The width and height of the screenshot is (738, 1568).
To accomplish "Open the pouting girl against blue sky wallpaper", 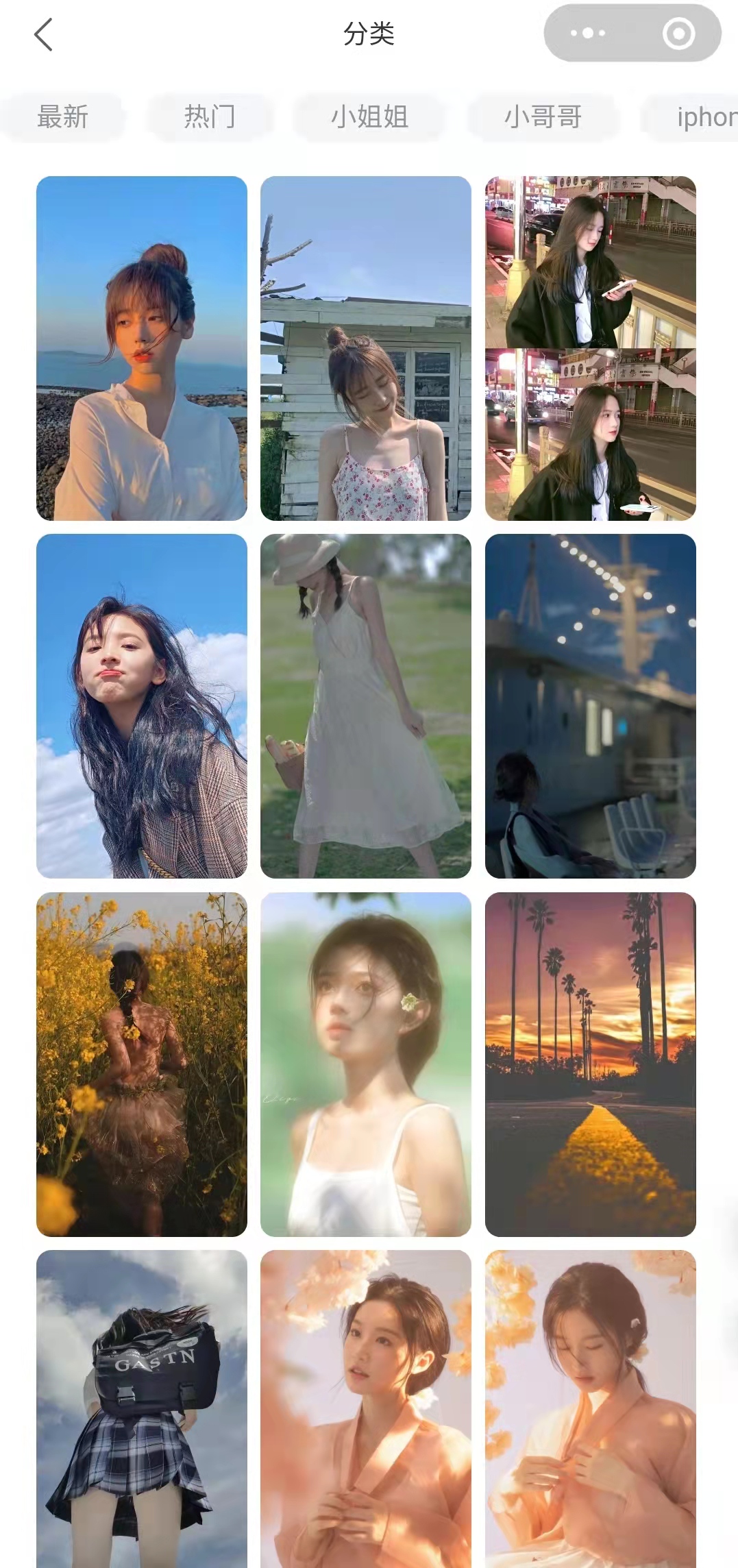I will [142, 706].
